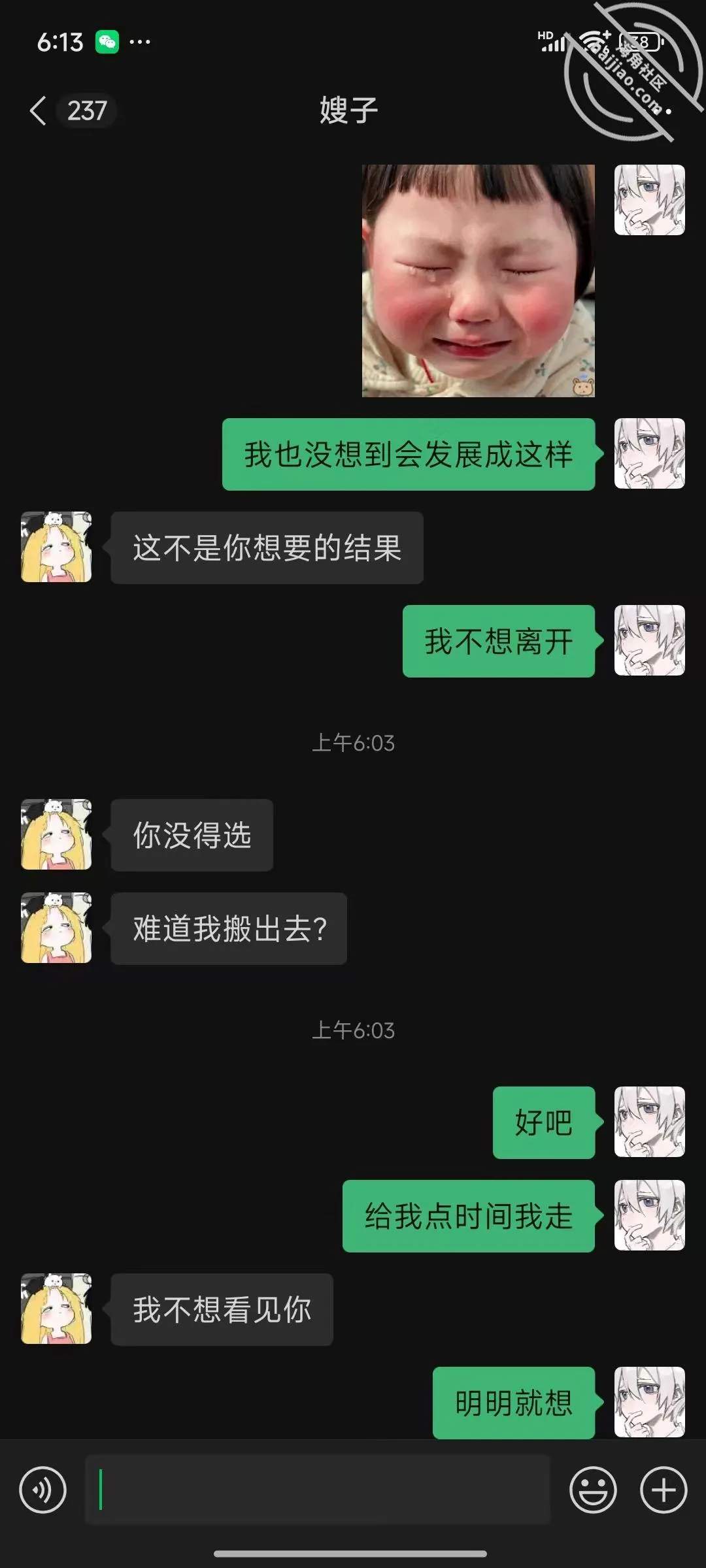Switch to voice message input
706x1568 pixels.
click(x=42, y=1490)
